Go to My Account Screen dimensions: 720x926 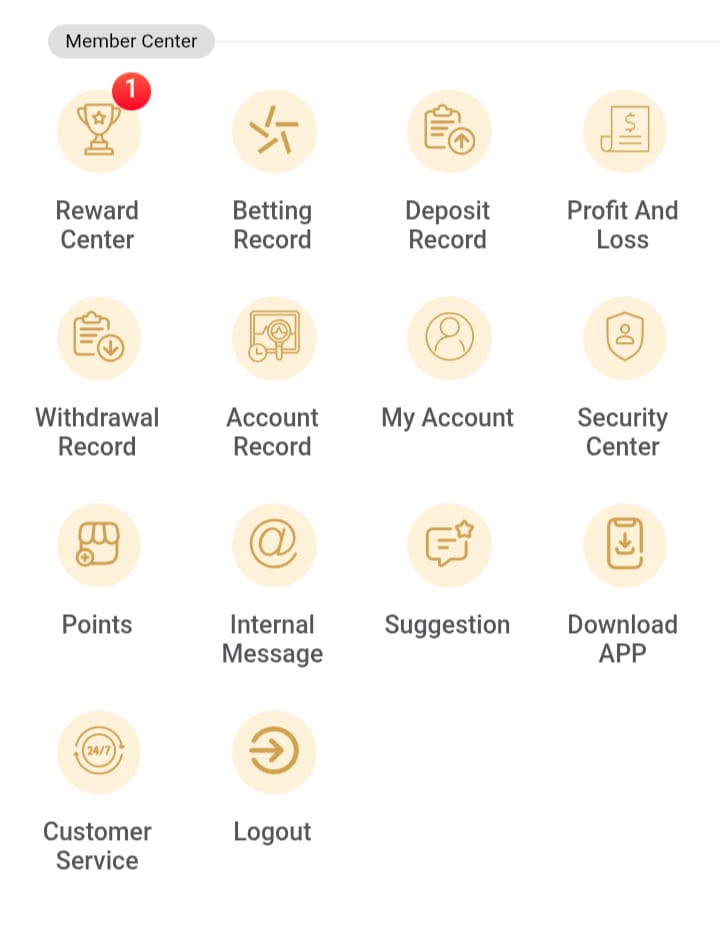448,338
